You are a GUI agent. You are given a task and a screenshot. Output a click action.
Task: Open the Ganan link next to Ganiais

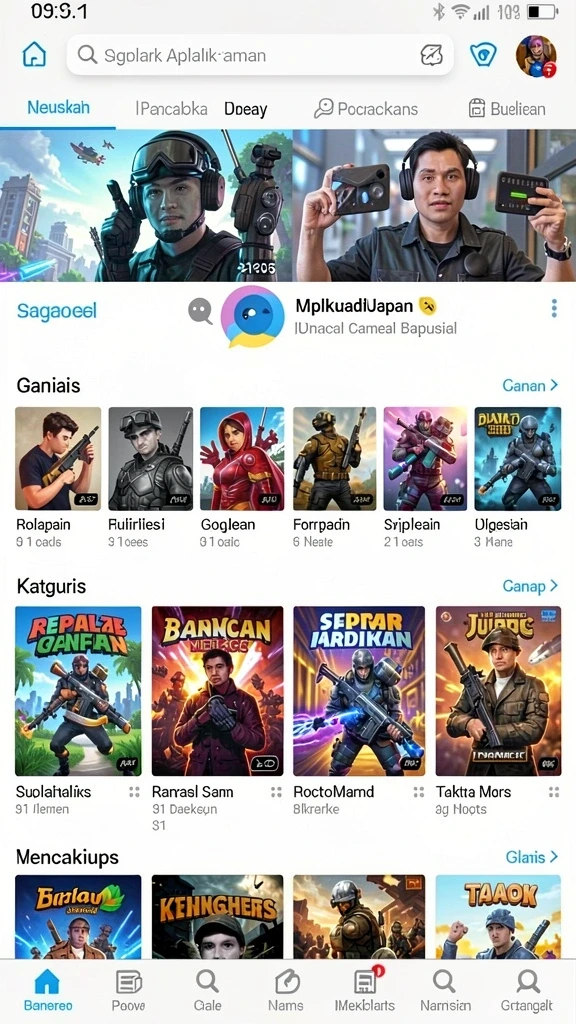(530, 385)
